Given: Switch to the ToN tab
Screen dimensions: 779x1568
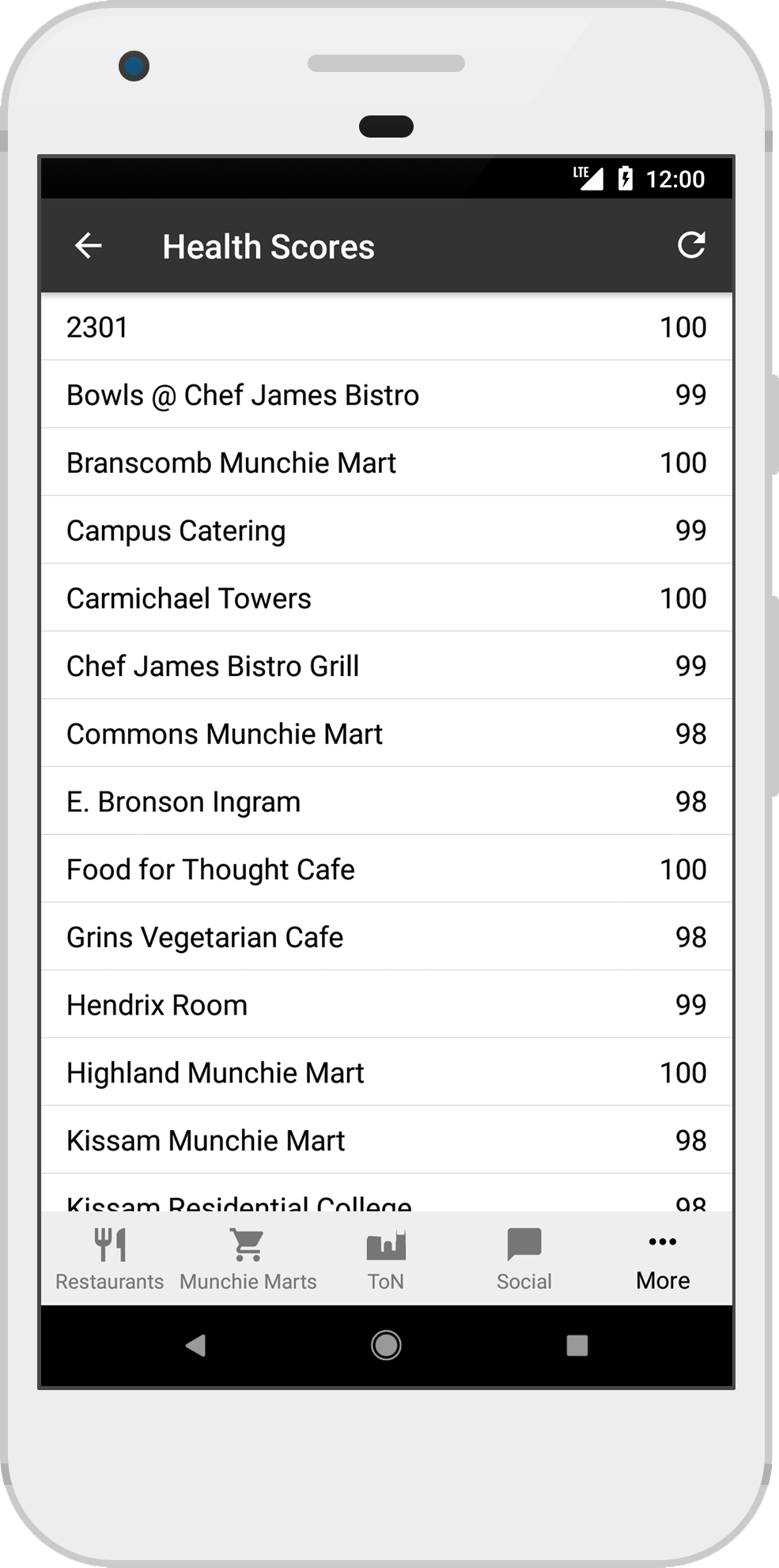Looking at the screenshot, I should (386, 1259).
